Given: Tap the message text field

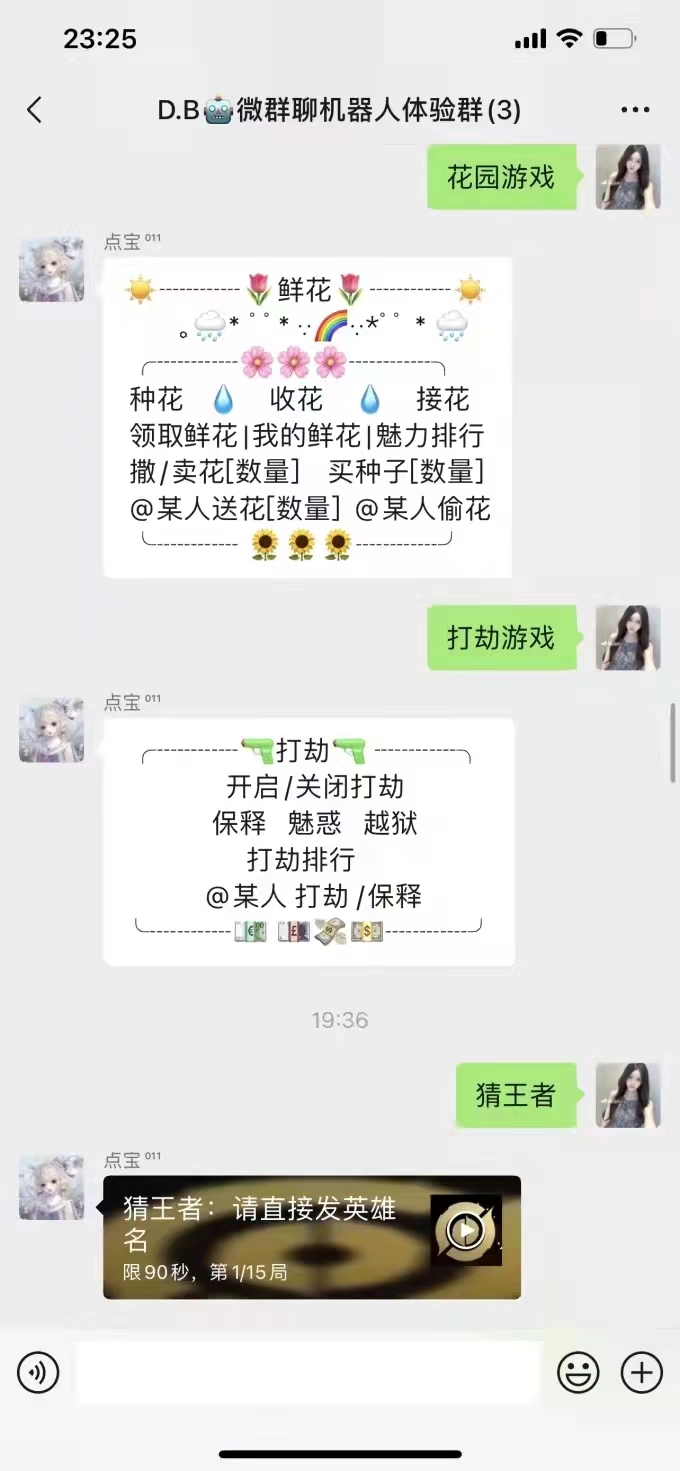Looking at the screenshot, I should [x=308, y=1373].
